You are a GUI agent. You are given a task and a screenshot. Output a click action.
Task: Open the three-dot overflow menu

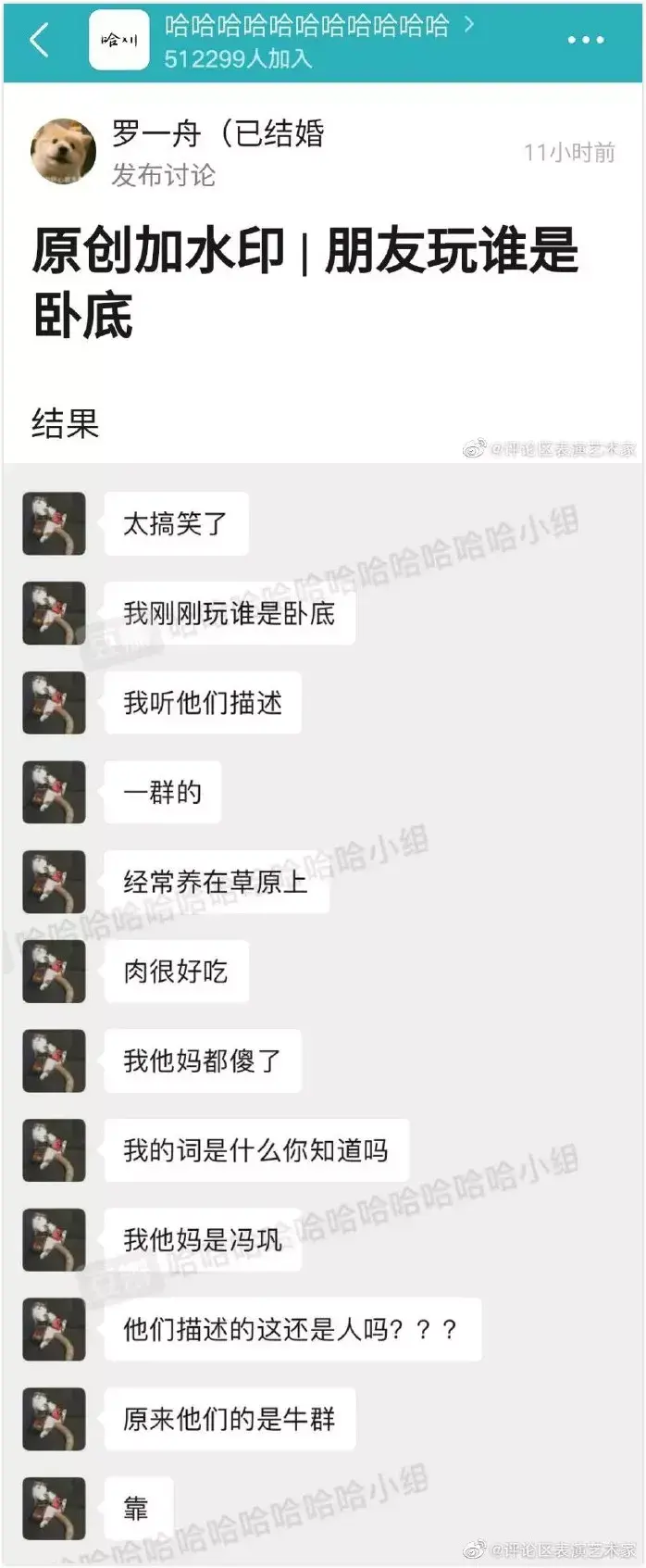(585, 41)
